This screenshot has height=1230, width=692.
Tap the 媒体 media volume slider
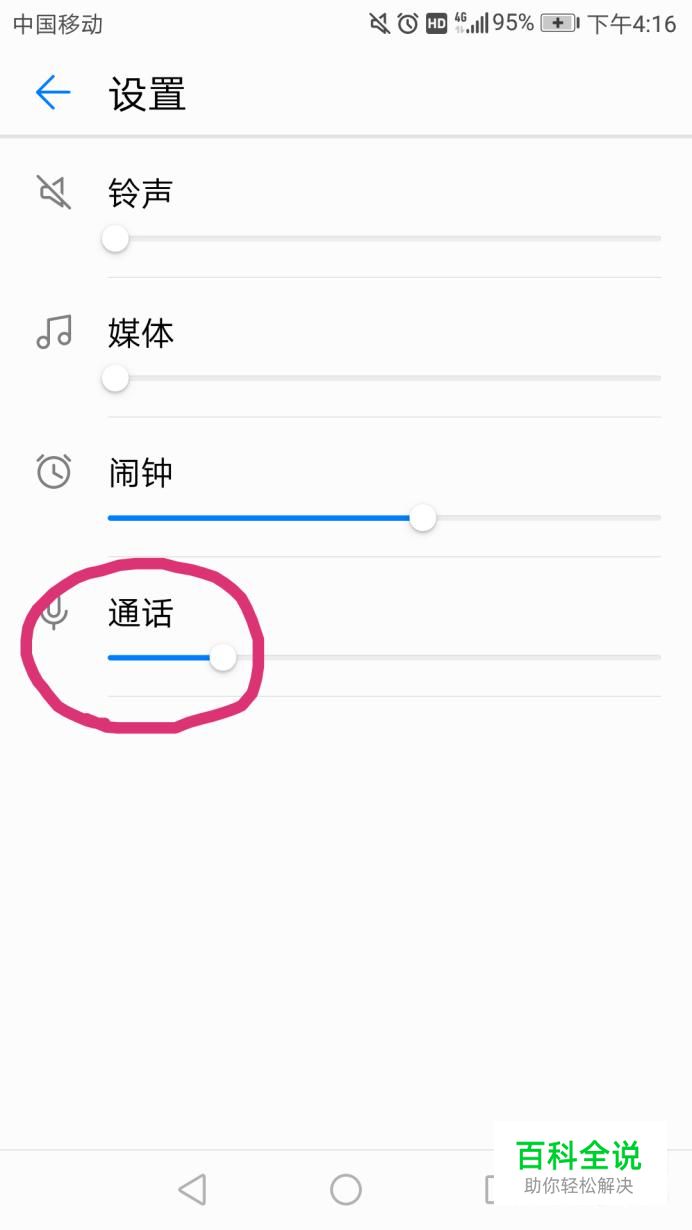coord(384,378)
